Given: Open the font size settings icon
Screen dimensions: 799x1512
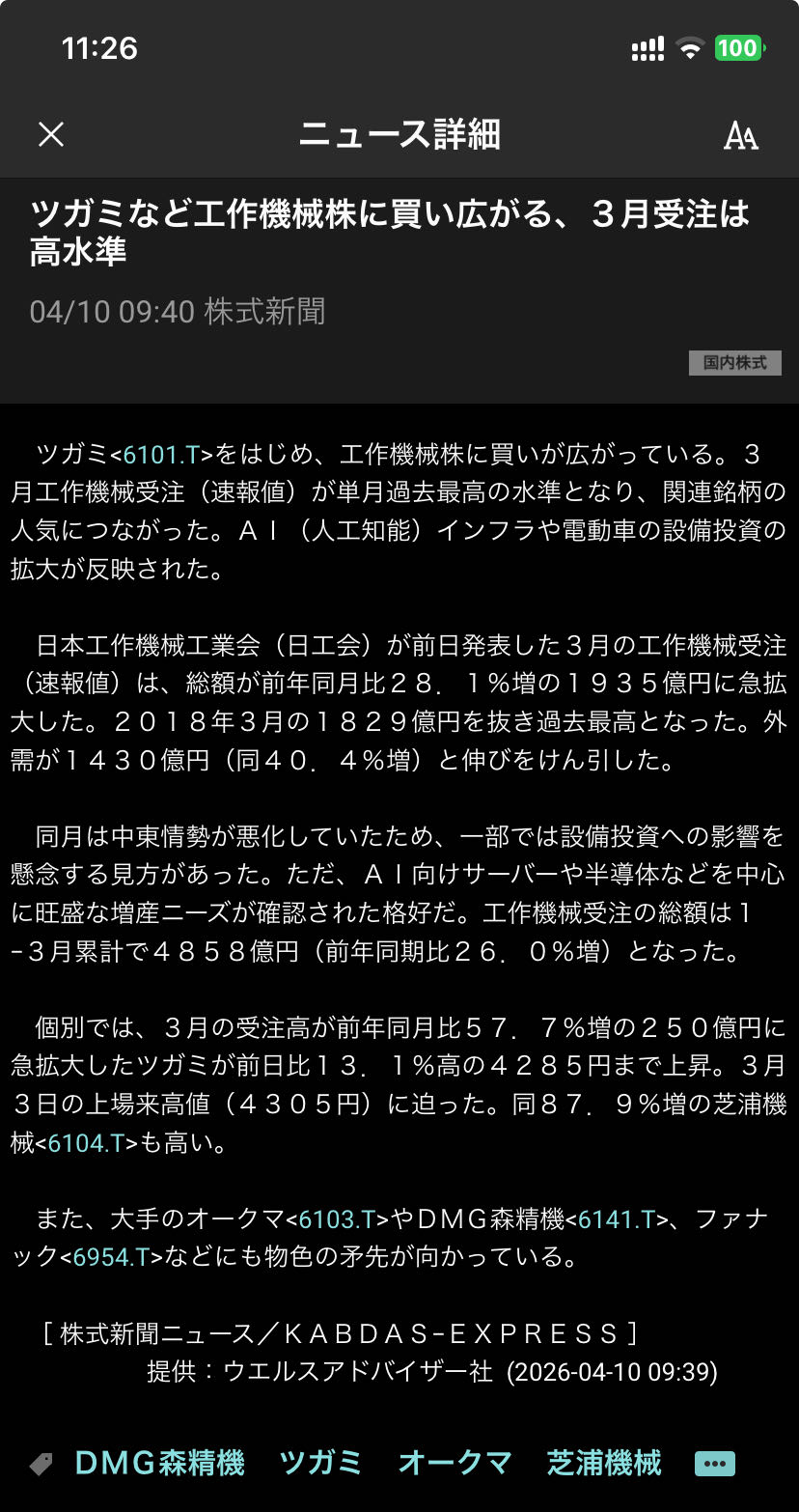Looking at the screenshot, I should pos(740,136).
